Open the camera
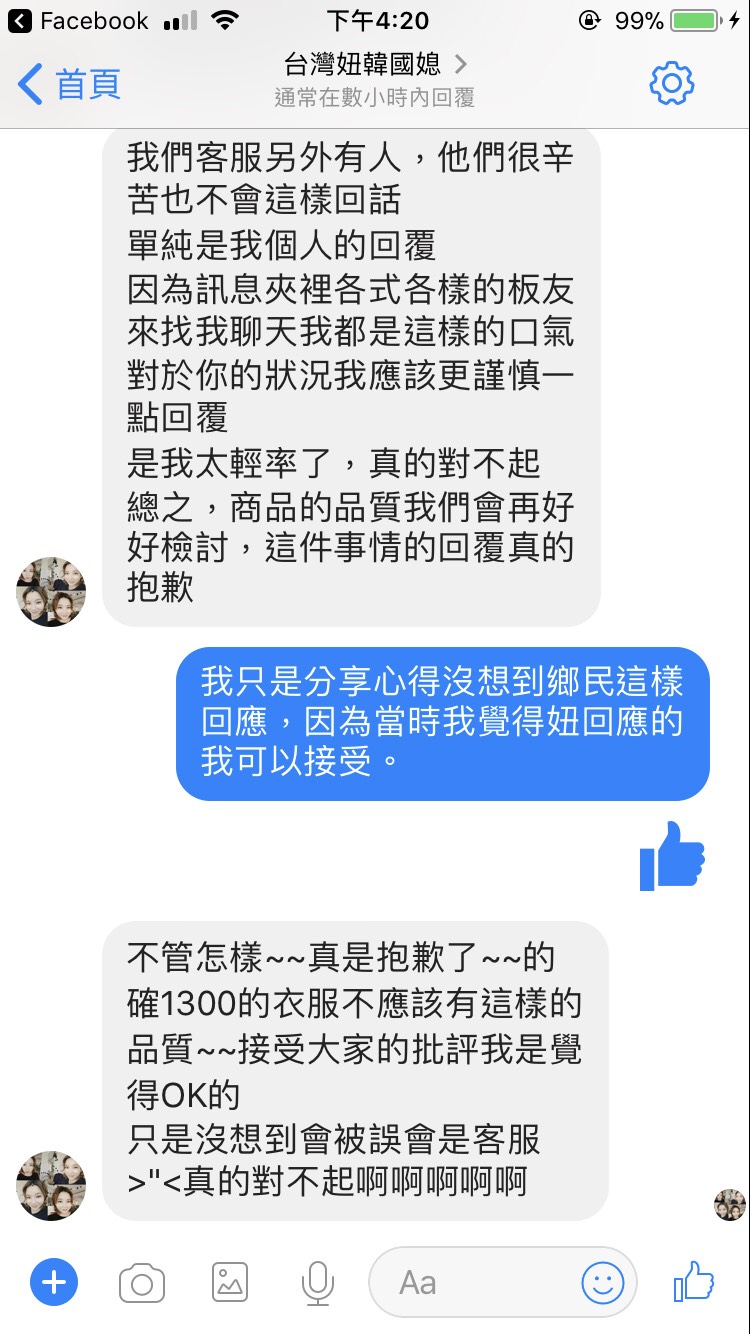This screenshot has width=750, height=1334. click(x=141, y=1283)
